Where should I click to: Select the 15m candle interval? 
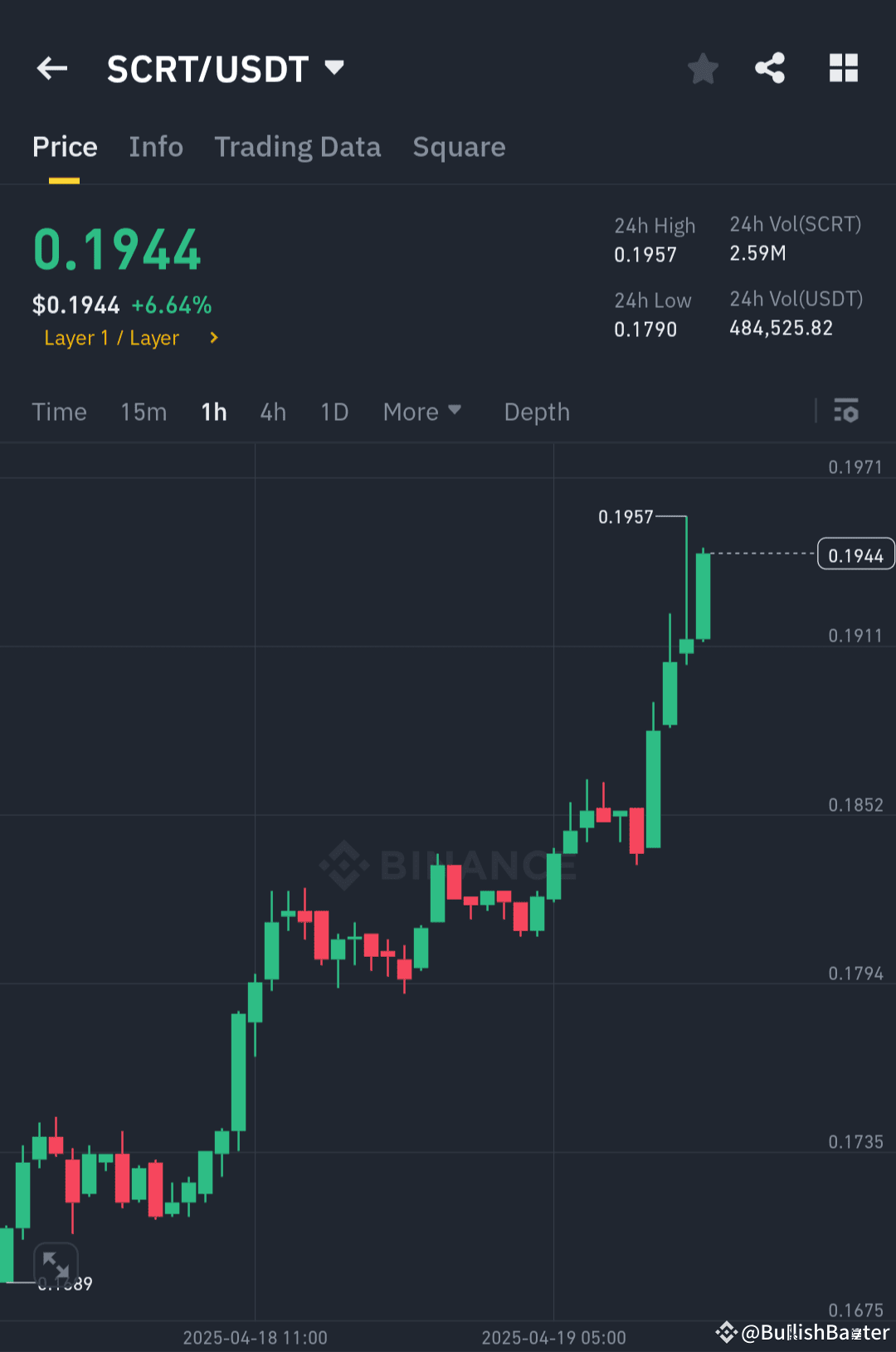(x=143, y=412)
